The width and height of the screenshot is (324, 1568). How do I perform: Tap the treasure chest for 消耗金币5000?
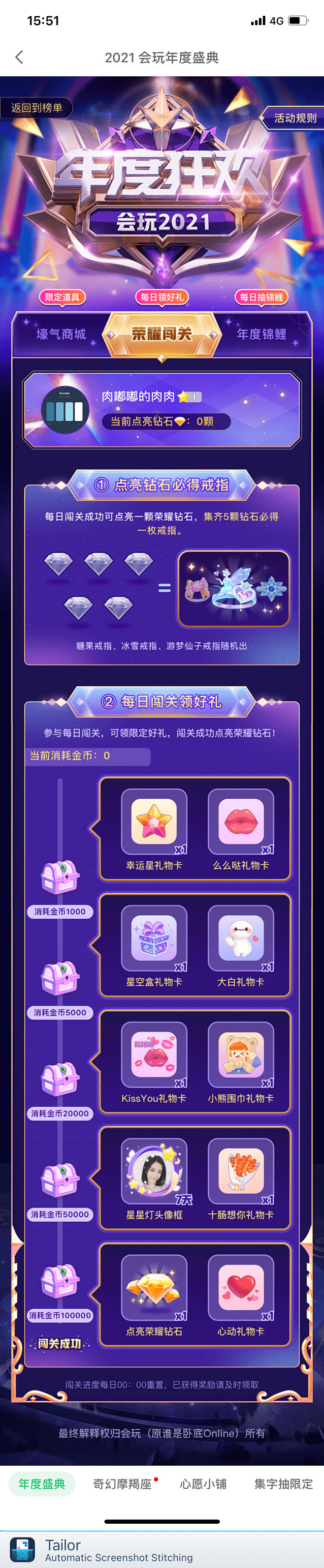click(x=60, y=978)
